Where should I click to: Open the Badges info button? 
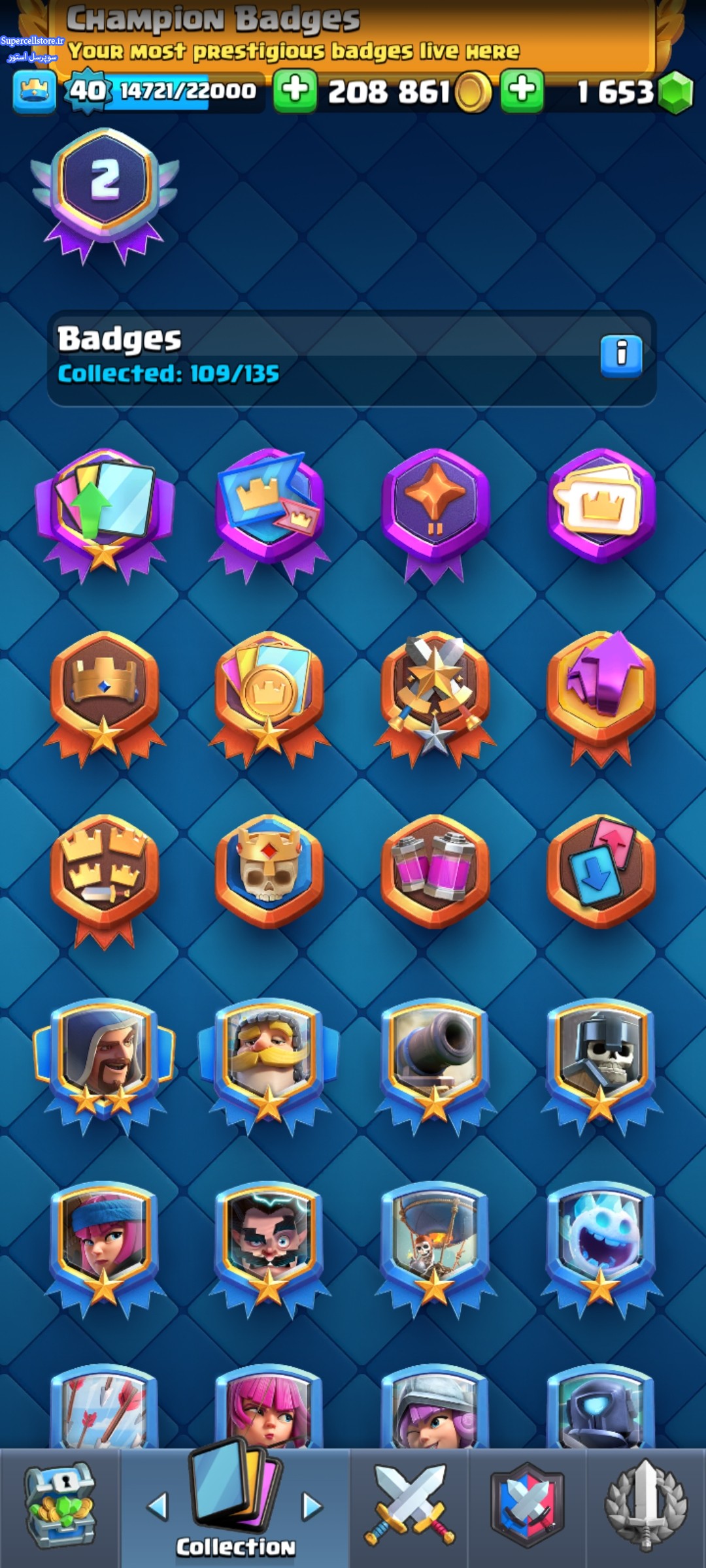pos(621,355)
